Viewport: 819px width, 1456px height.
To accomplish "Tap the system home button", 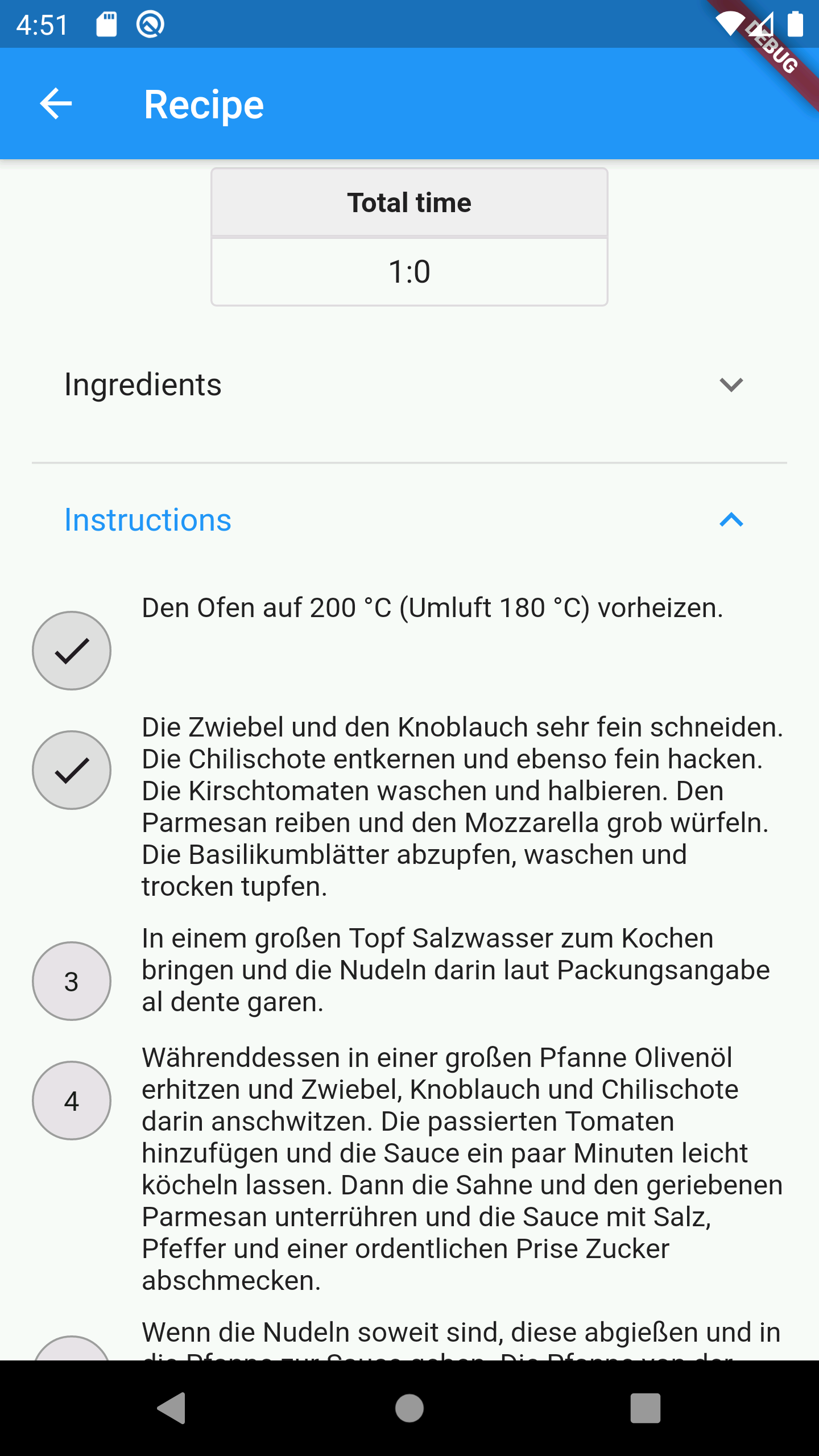I will 409,1408.
